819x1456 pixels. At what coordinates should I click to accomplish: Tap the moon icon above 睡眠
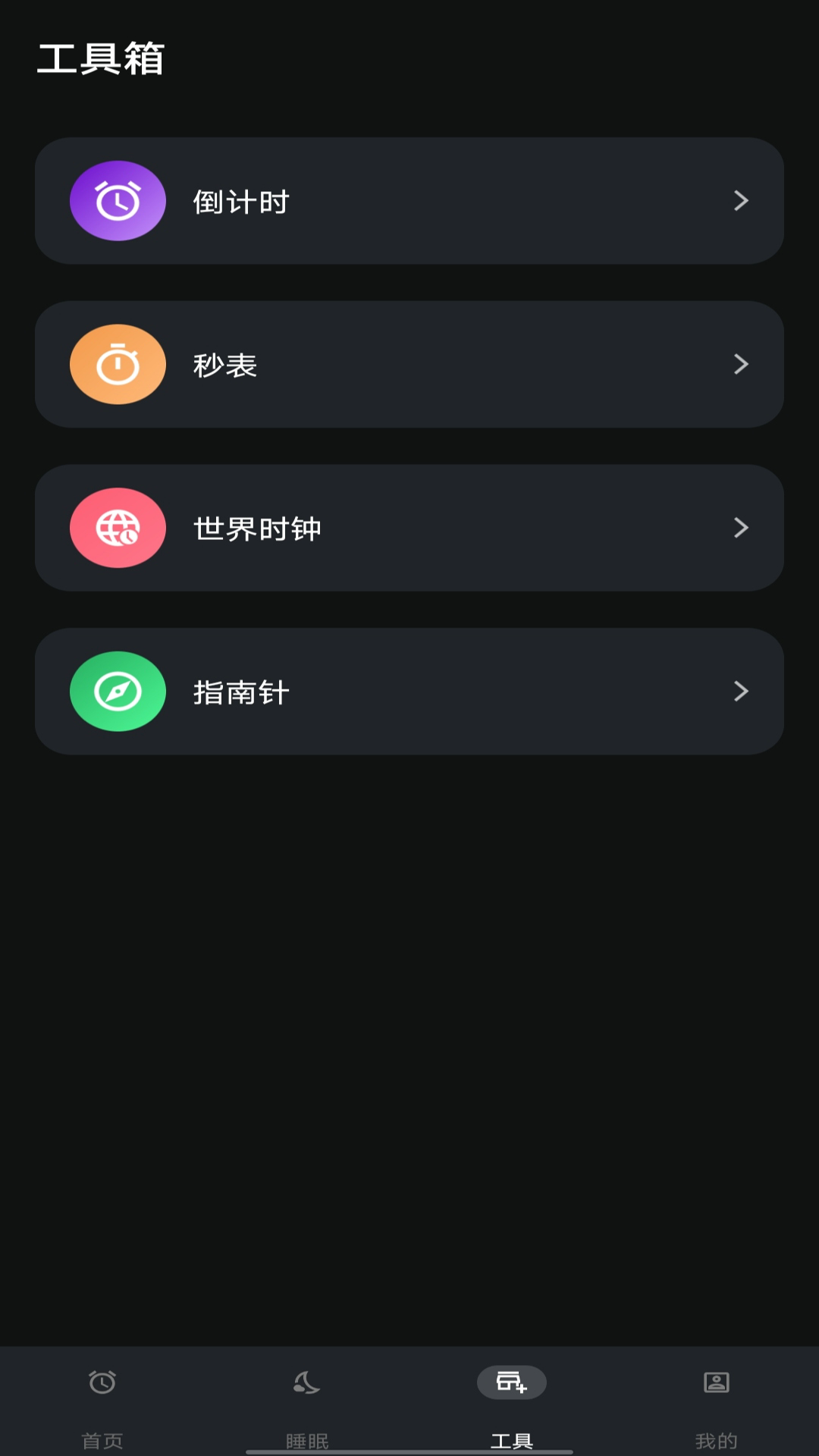pos(307,1382)
